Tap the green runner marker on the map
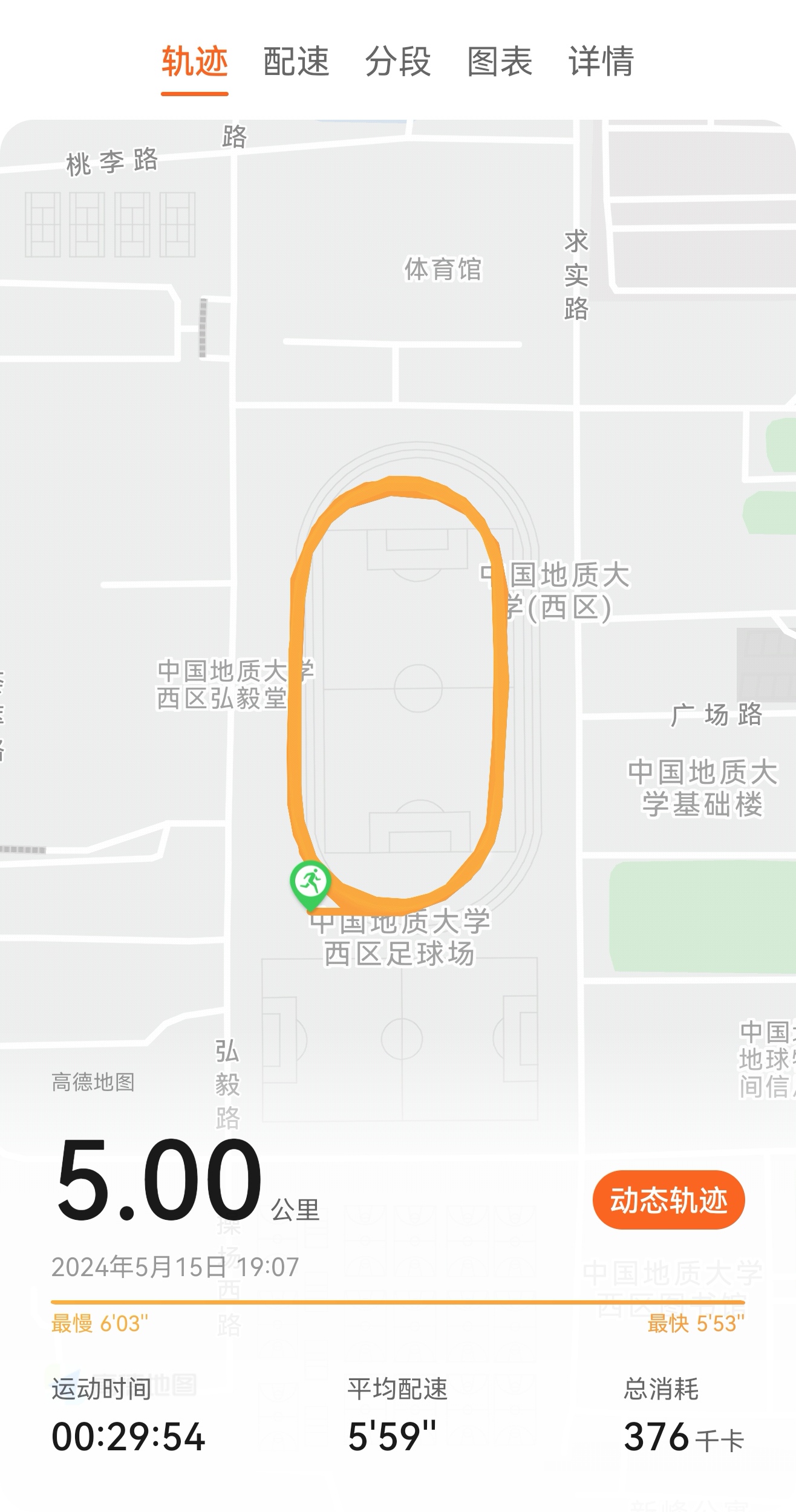 (310, 882)
